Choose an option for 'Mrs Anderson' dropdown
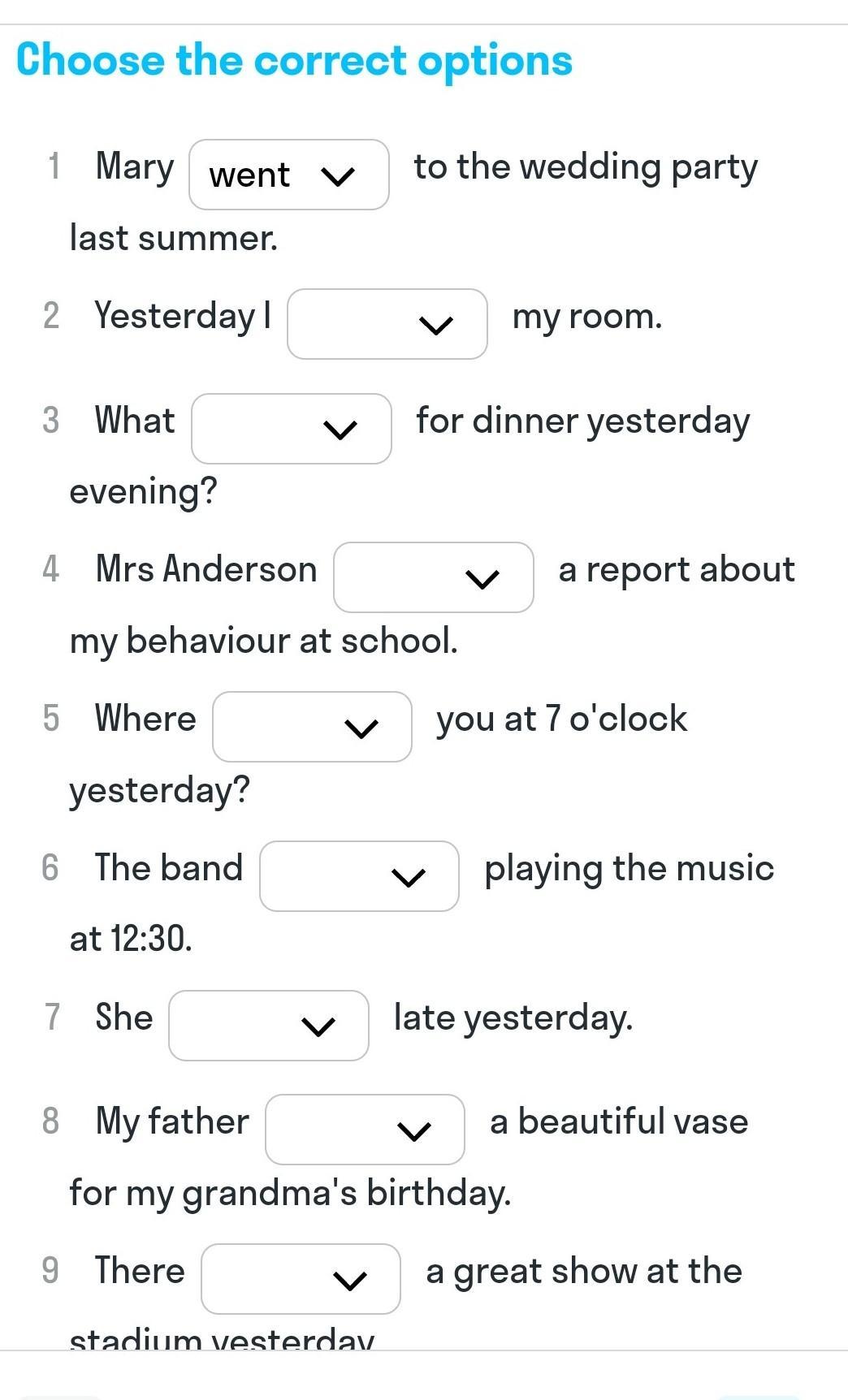Image resolution: width=848 pixels, height=1400 pixels. coord(433,577)
